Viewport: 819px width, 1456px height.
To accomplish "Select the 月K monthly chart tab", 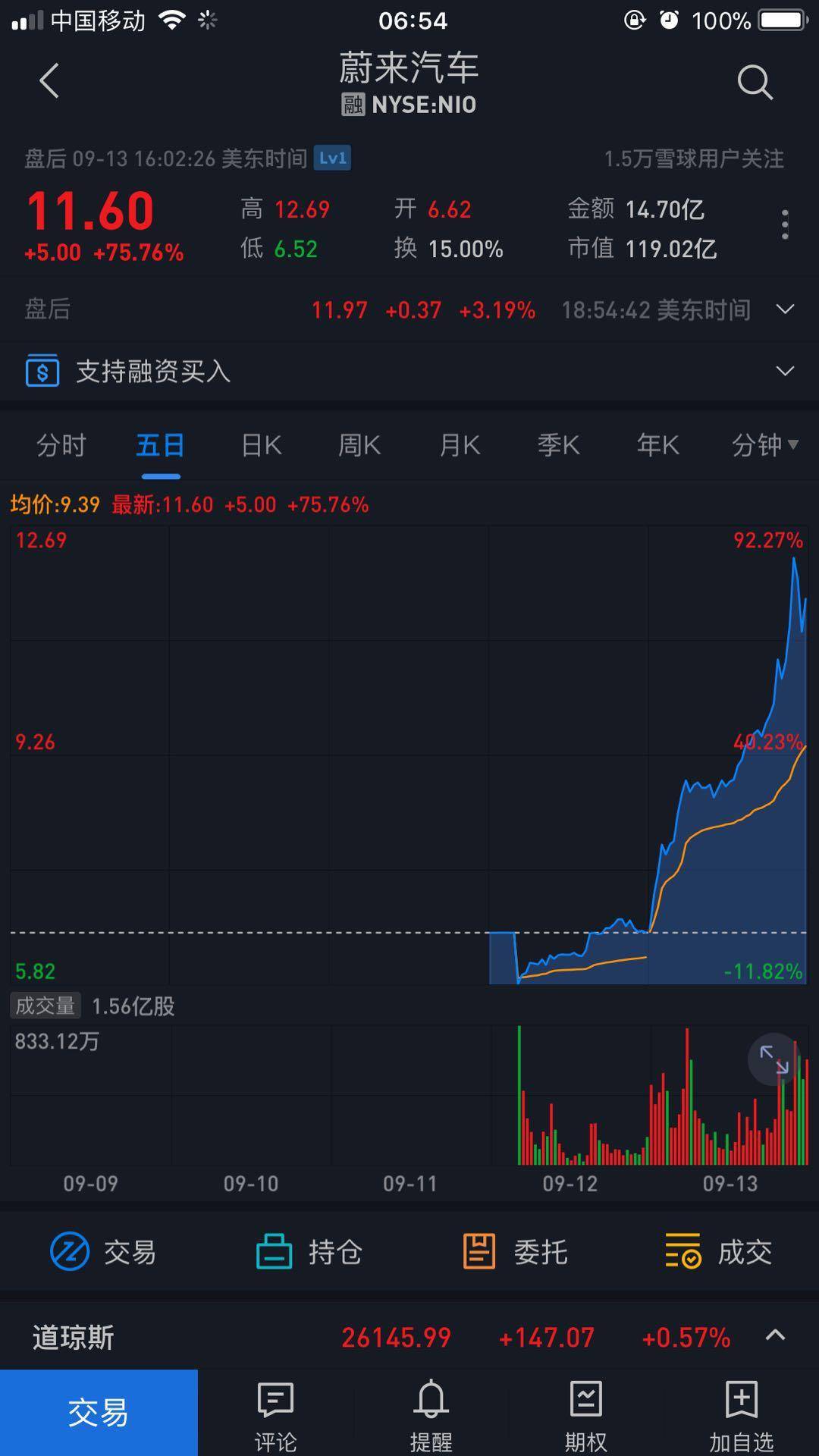I will tap(458, 445).
